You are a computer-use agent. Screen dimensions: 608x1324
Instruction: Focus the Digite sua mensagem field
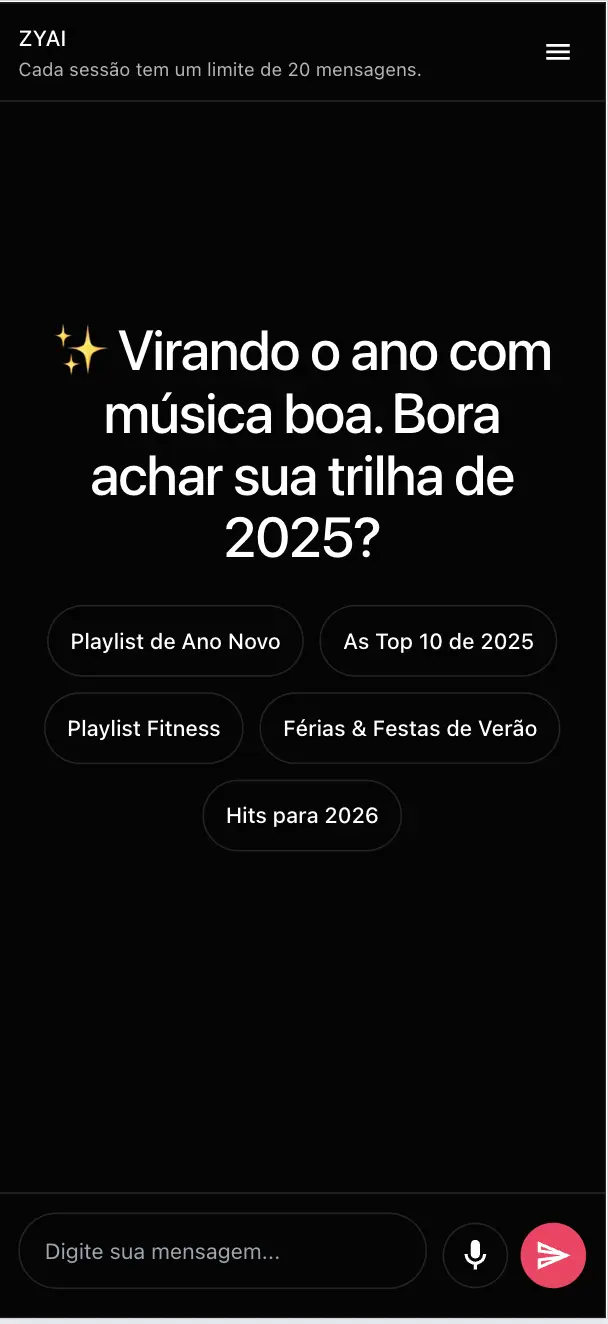[222, 1251]
